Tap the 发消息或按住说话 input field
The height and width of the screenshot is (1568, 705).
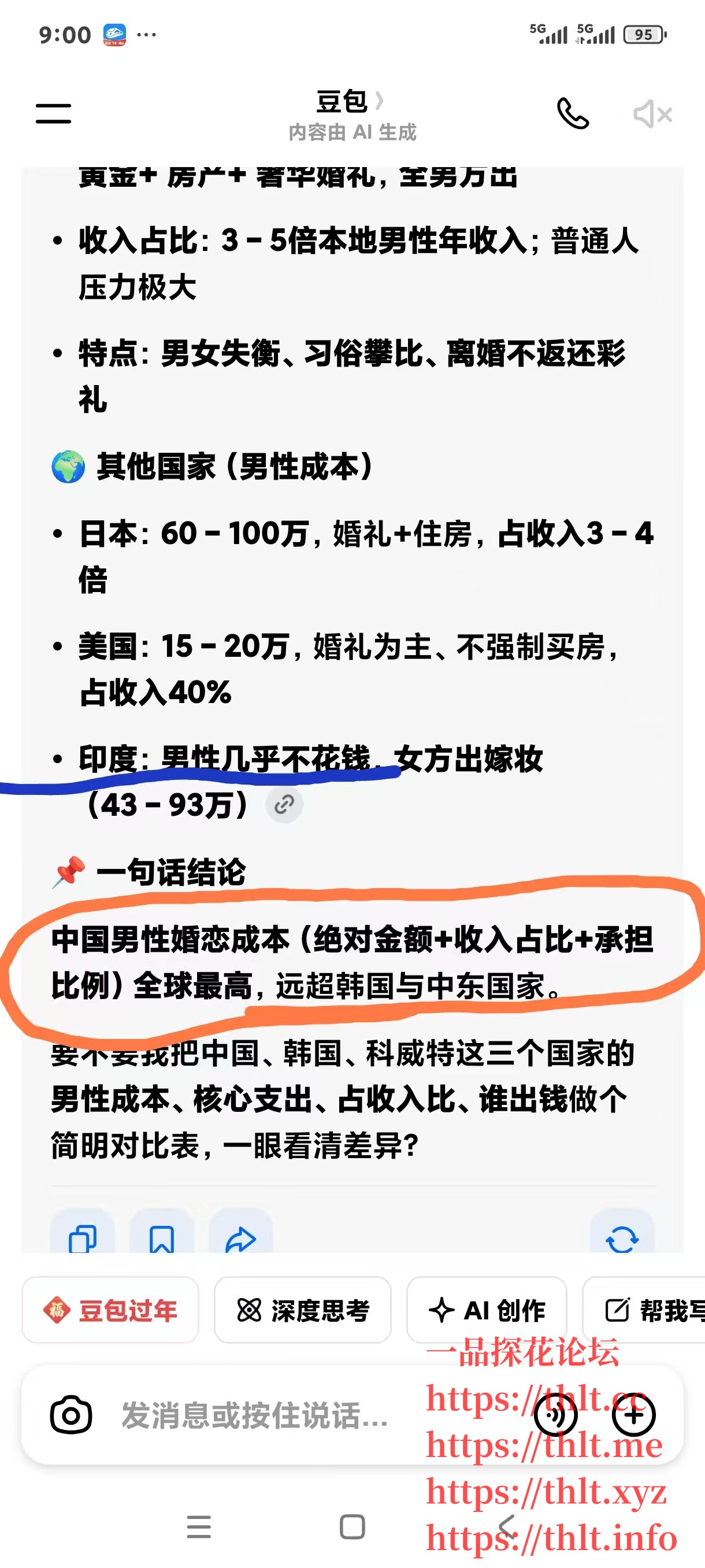point(255,1416)
